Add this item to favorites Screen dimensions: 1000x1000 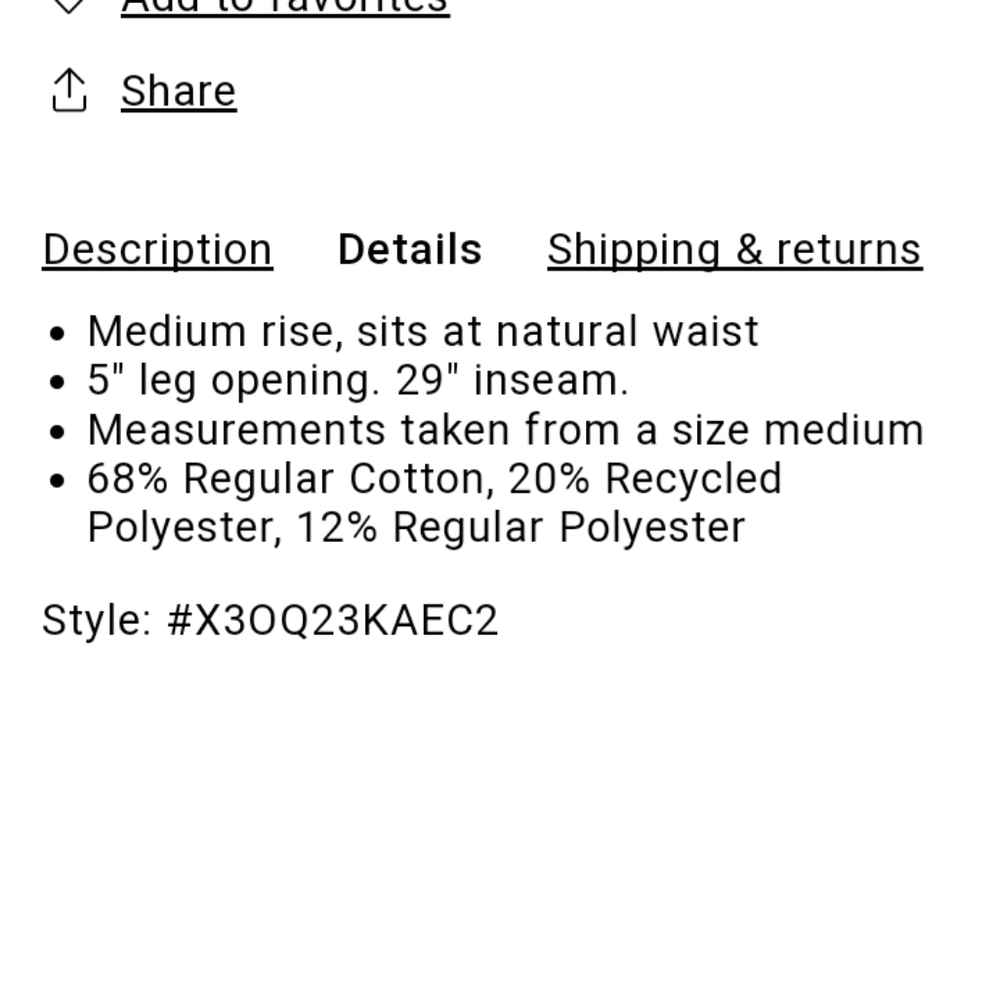[x=284, y=5]
